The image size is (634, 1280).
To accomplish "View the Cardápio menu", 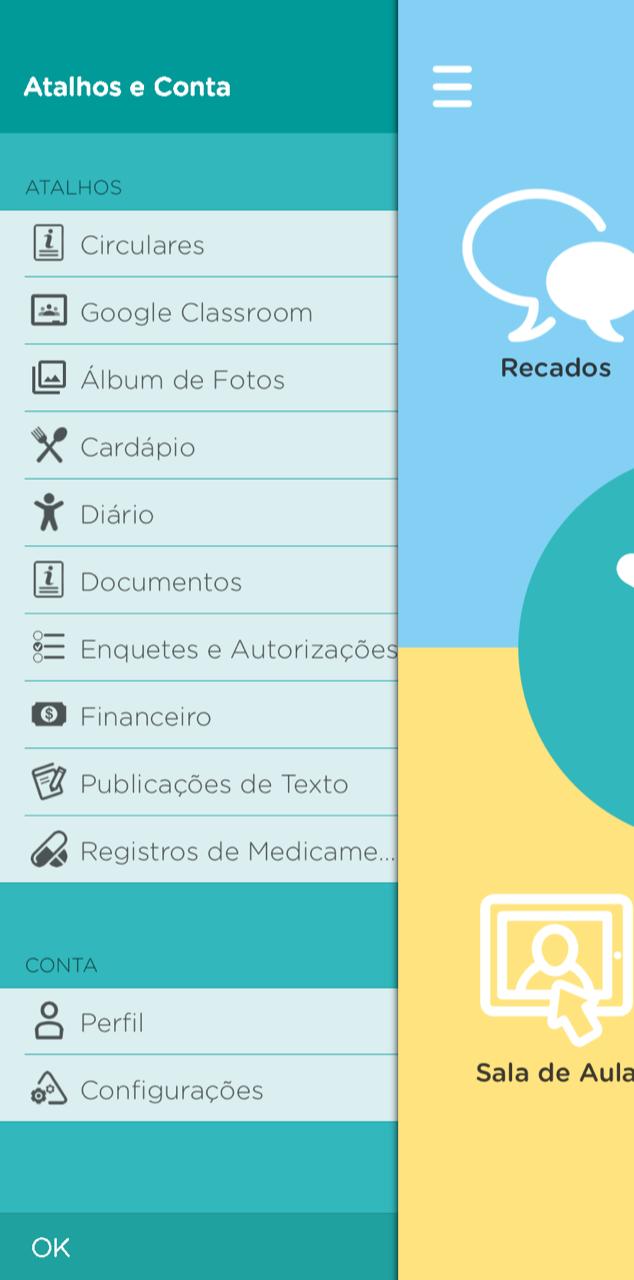I will pos(198,446).
